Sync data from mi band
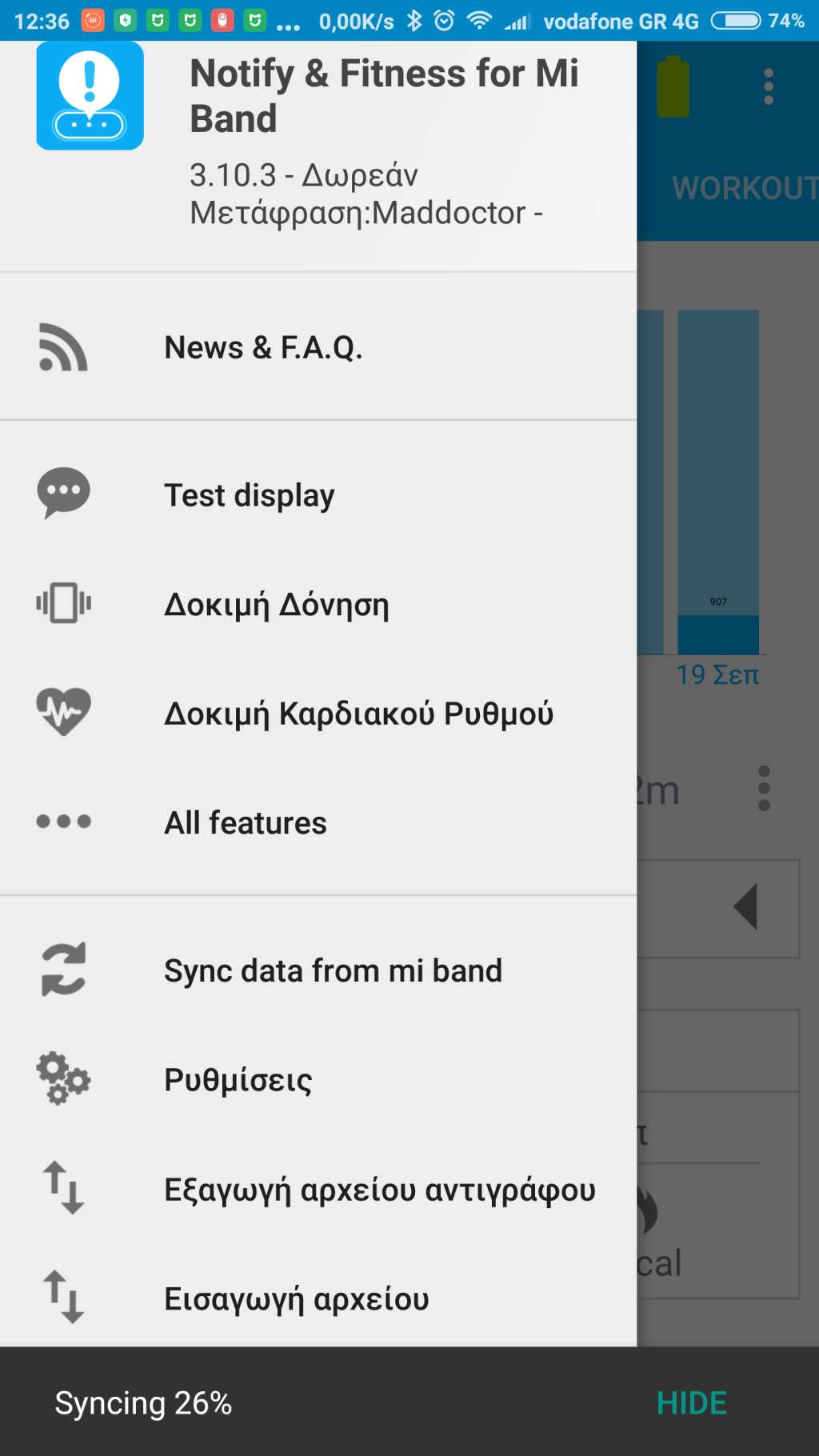Image resolution: width=819 pixels, height=1456 pixels. coord(333,970)
